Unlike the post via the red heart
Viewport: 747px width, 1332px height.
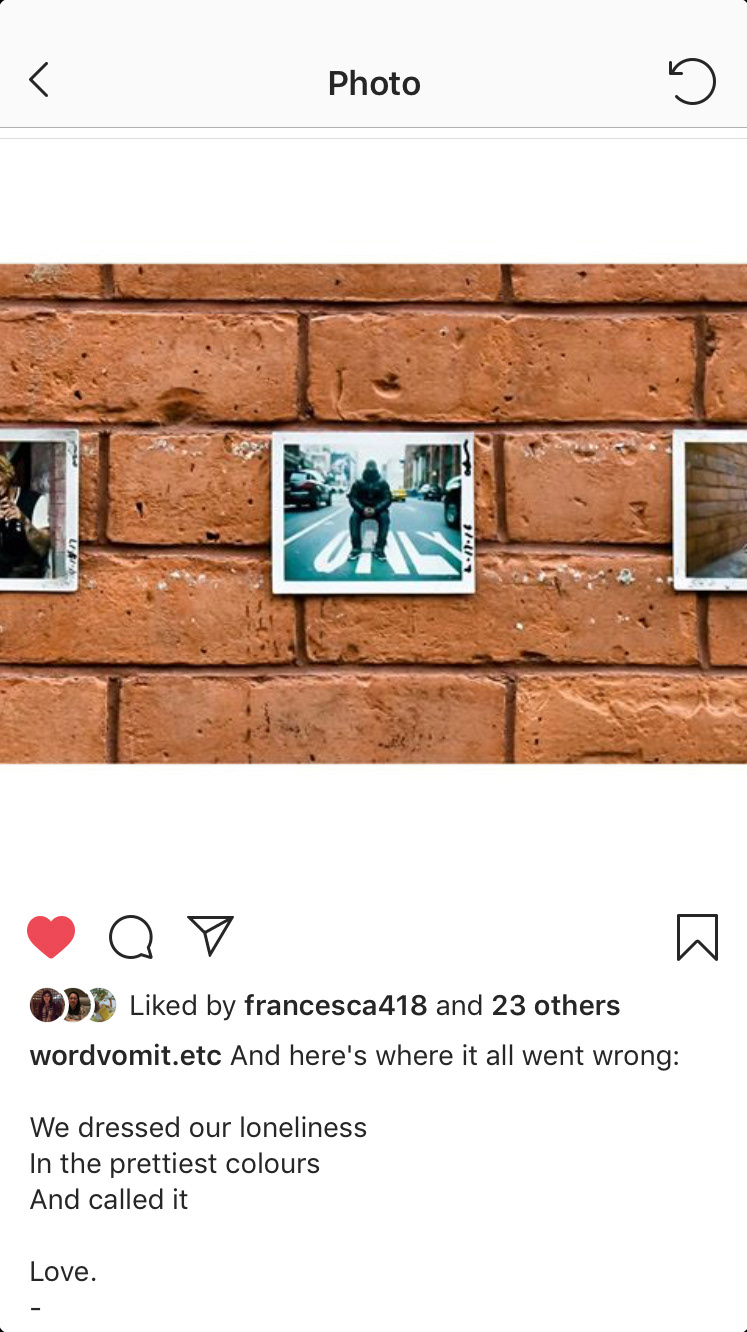[x=51, y=937]
